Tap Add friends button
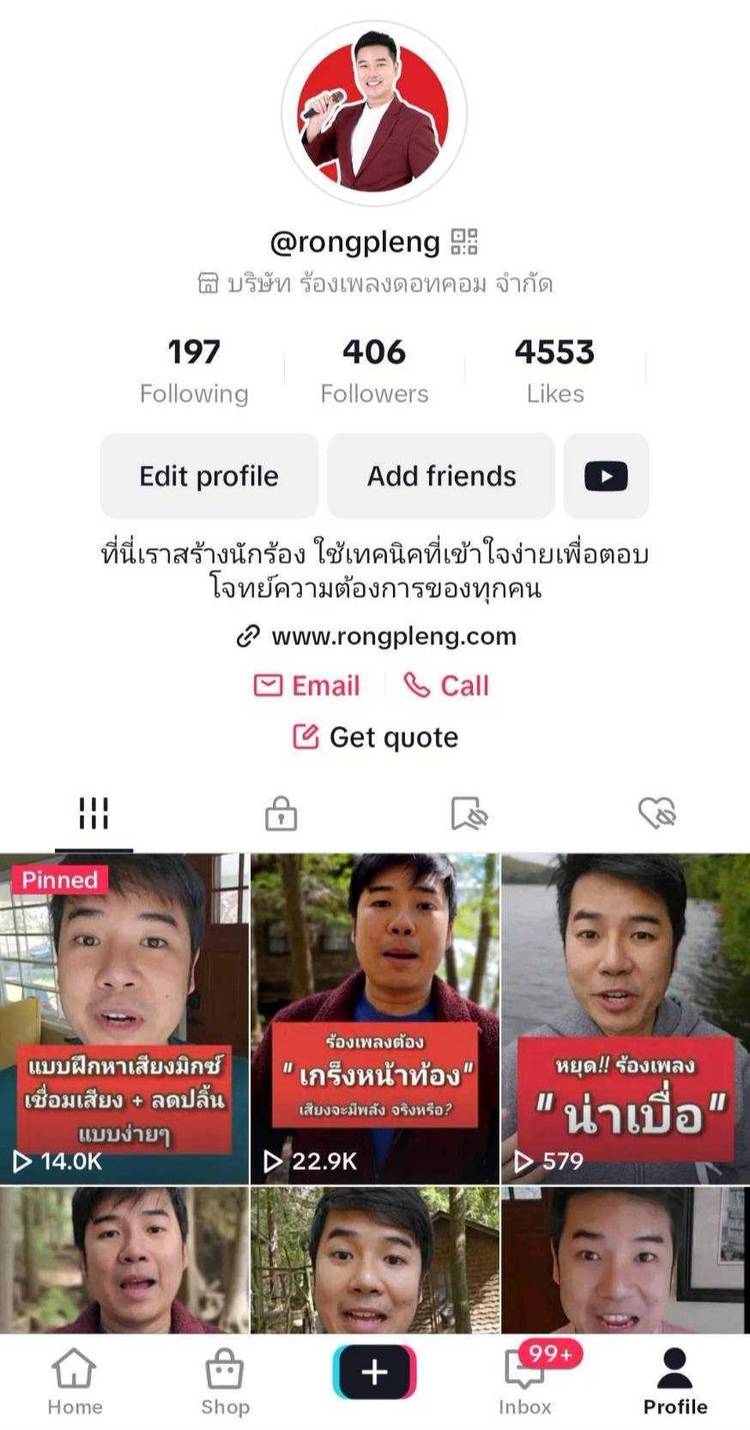 [441, 476]
